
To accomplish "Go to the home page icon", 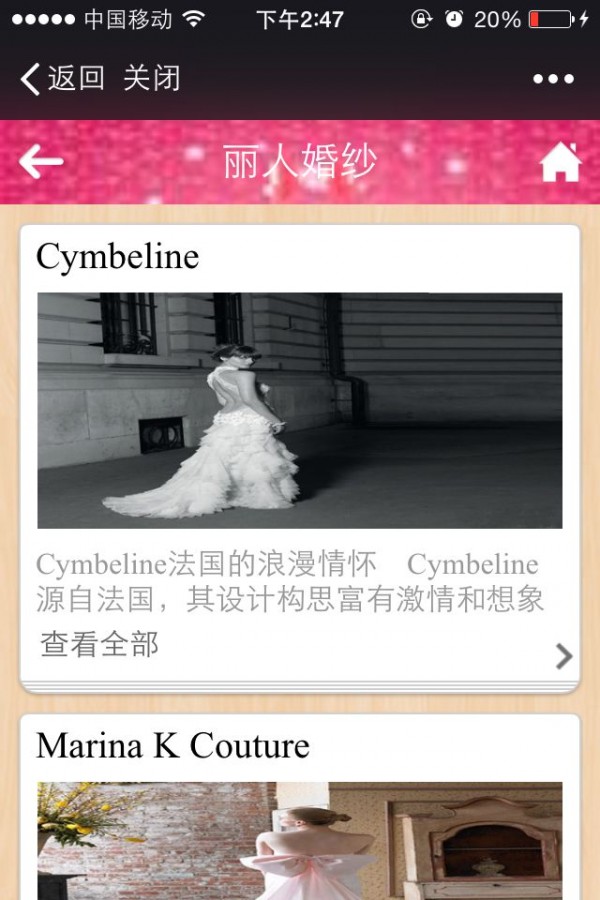I will point(560,163).
